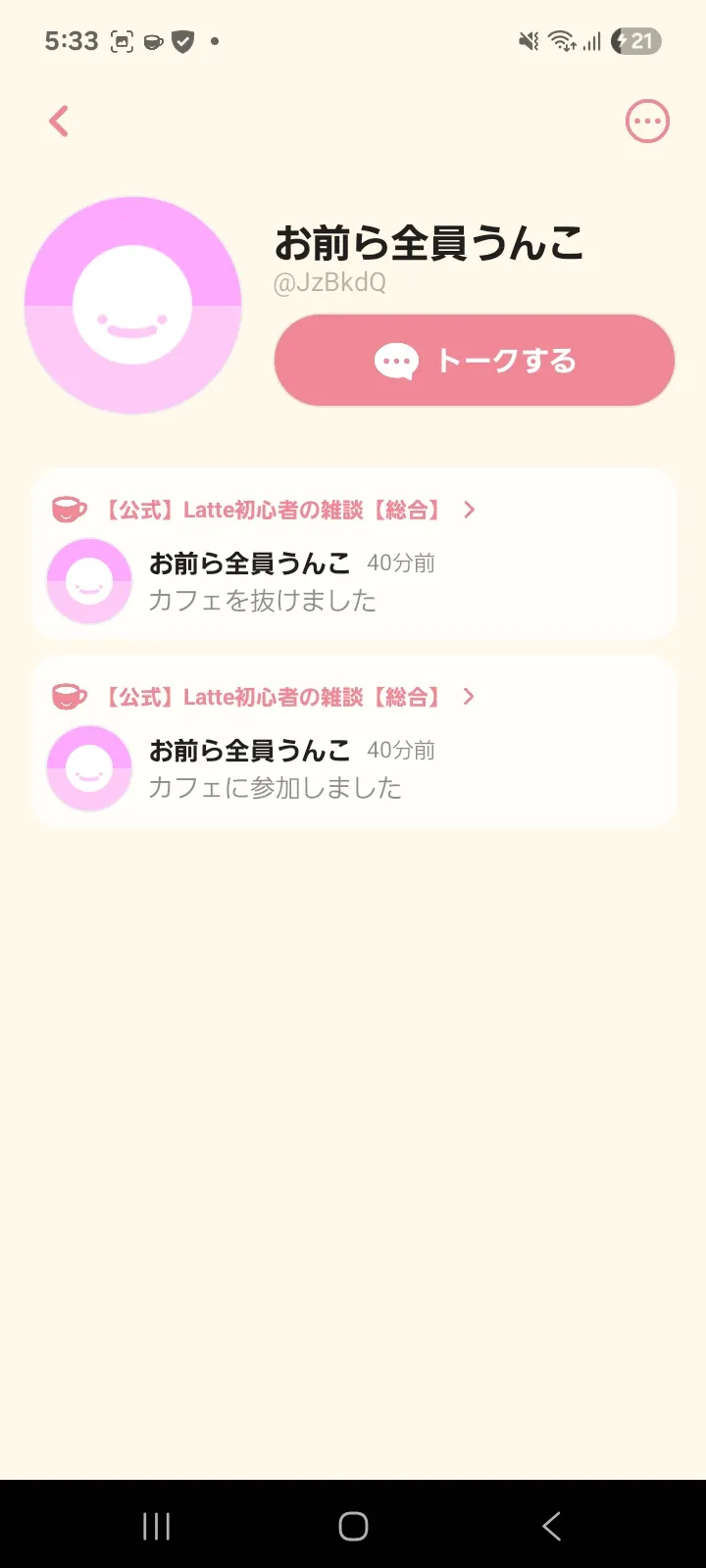The width and height of the screenshot is (706, 1568).
Task: Go back using the pink arrow
Action: (x=59, y=122)
